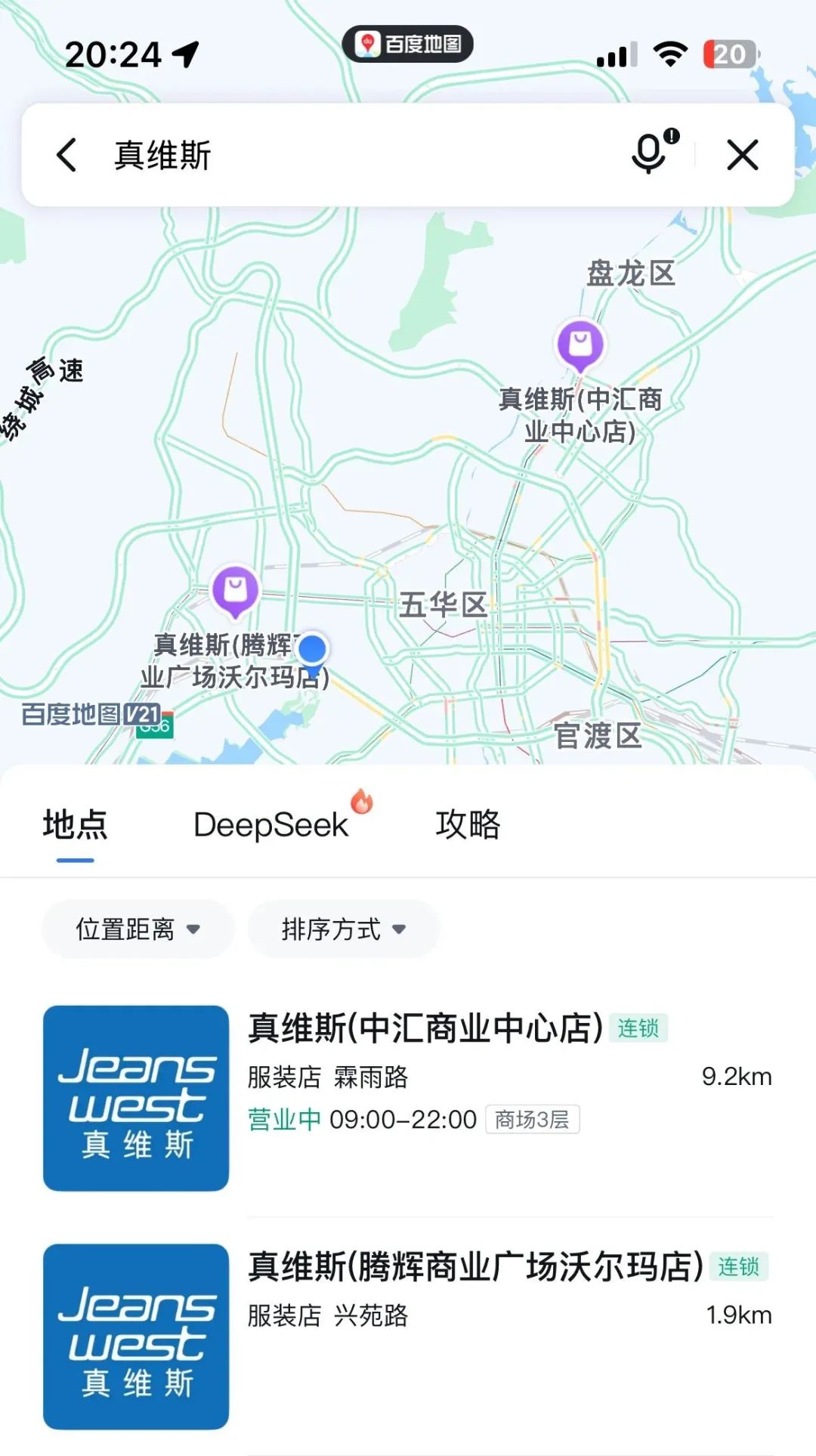The height and width of the screenshot is (1456, 816).
Task: Tap the 百度地图 pill at the top
Action: coord(408,45)
